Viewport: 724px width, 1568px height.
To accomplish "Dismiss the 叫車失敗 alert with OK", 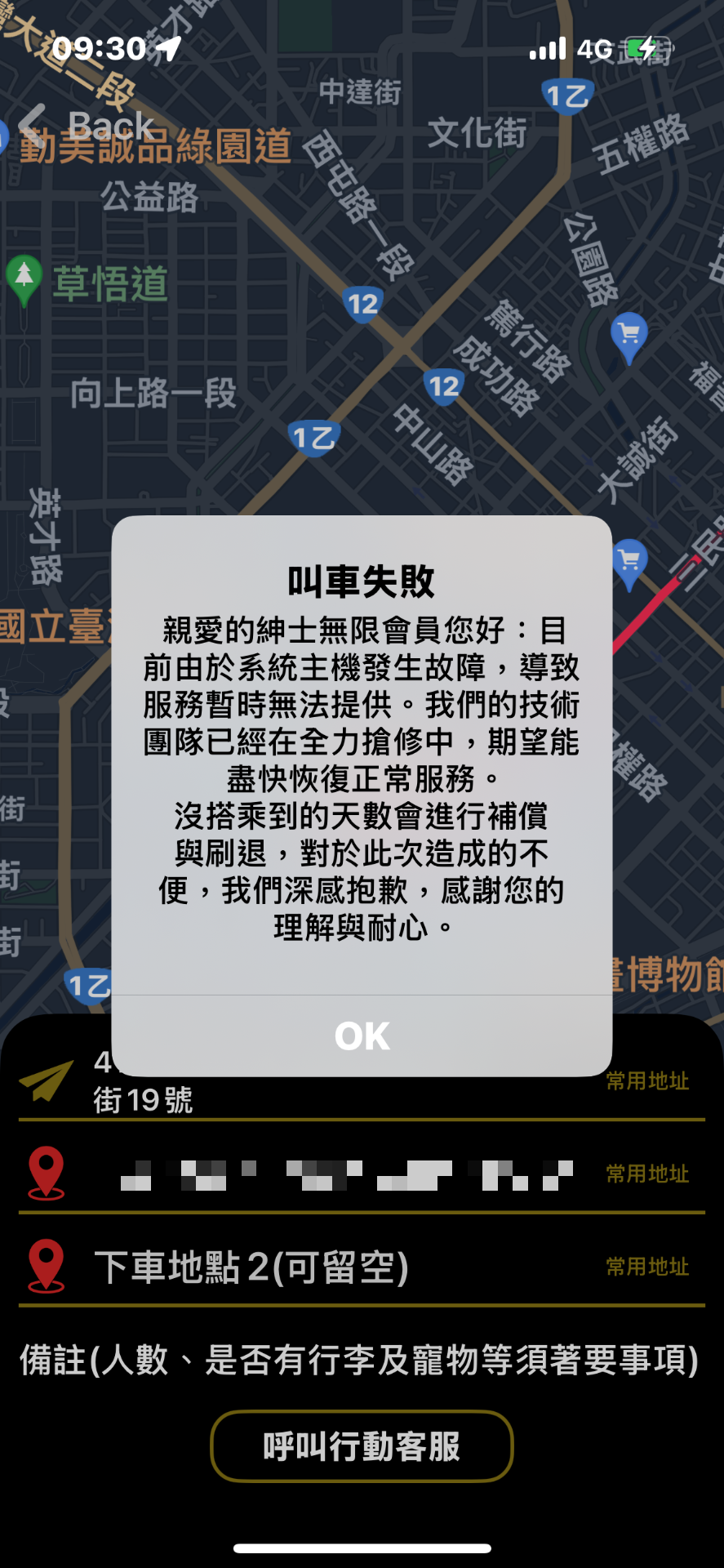I will point(362,1036).
